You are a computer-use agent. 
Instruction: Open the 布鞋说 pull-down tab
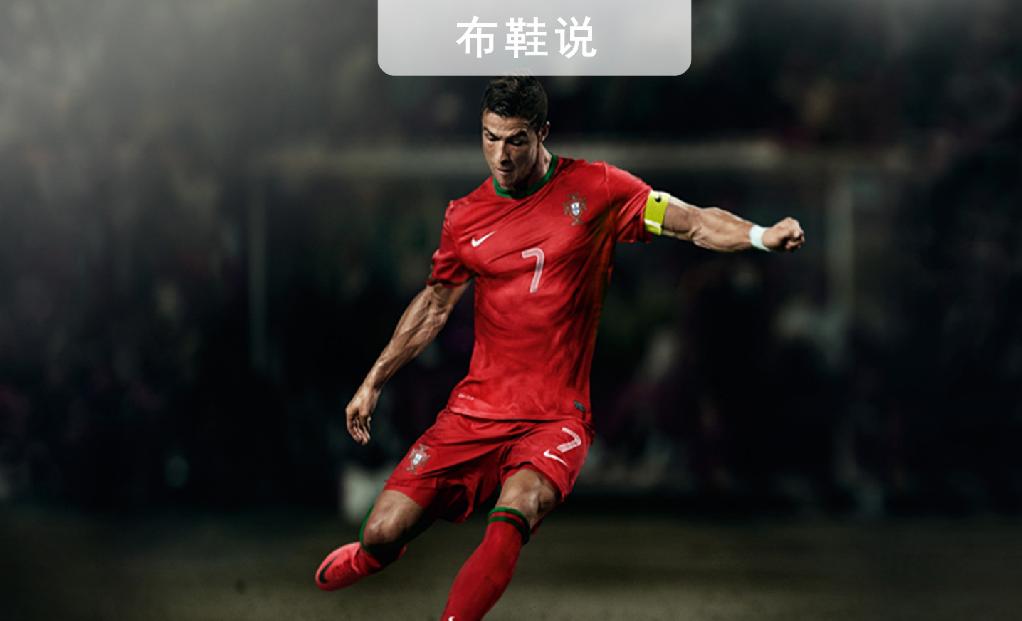point(533,37)
